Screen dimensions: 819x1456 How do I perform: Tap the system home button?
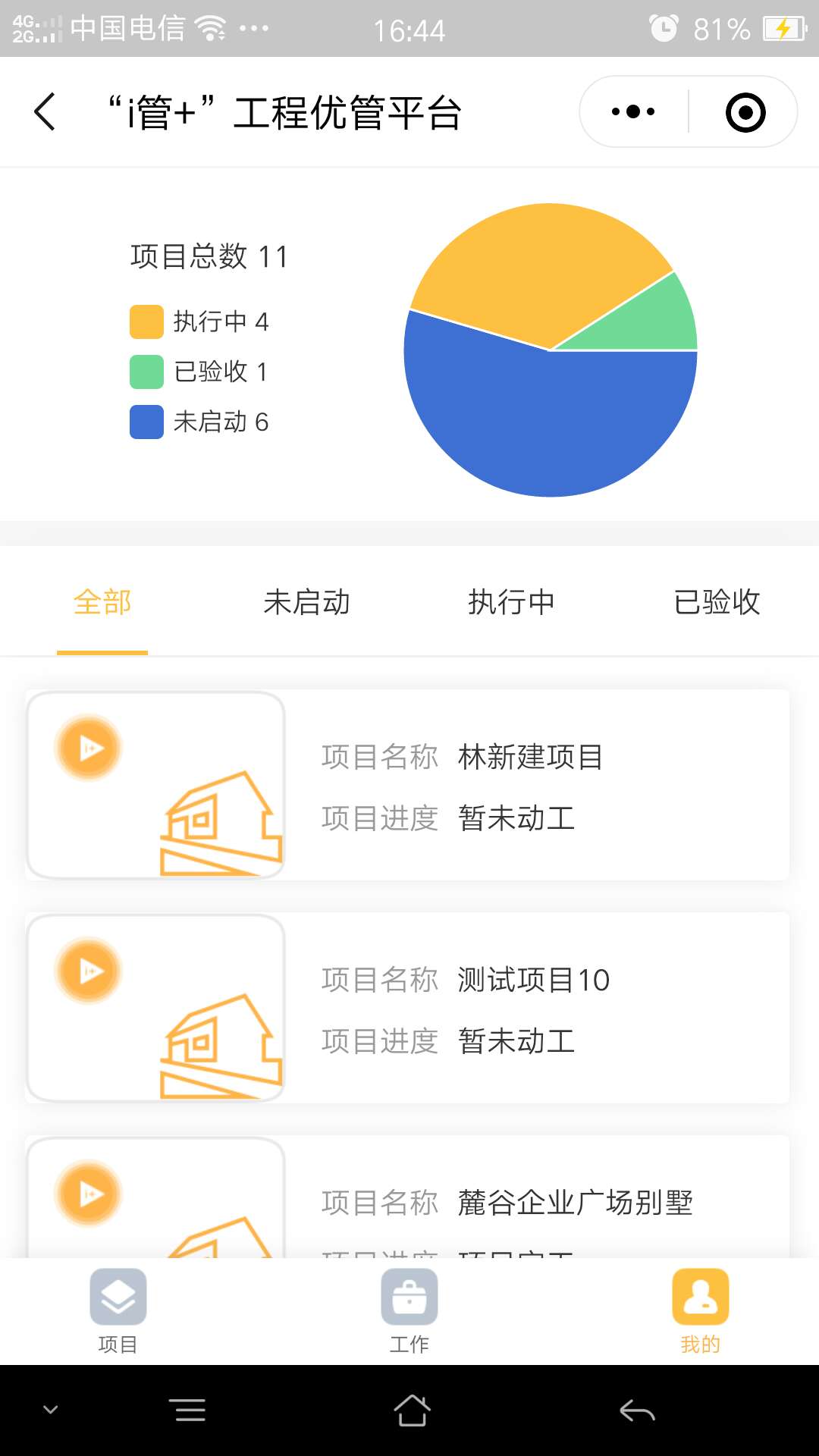pos(412,1410)
